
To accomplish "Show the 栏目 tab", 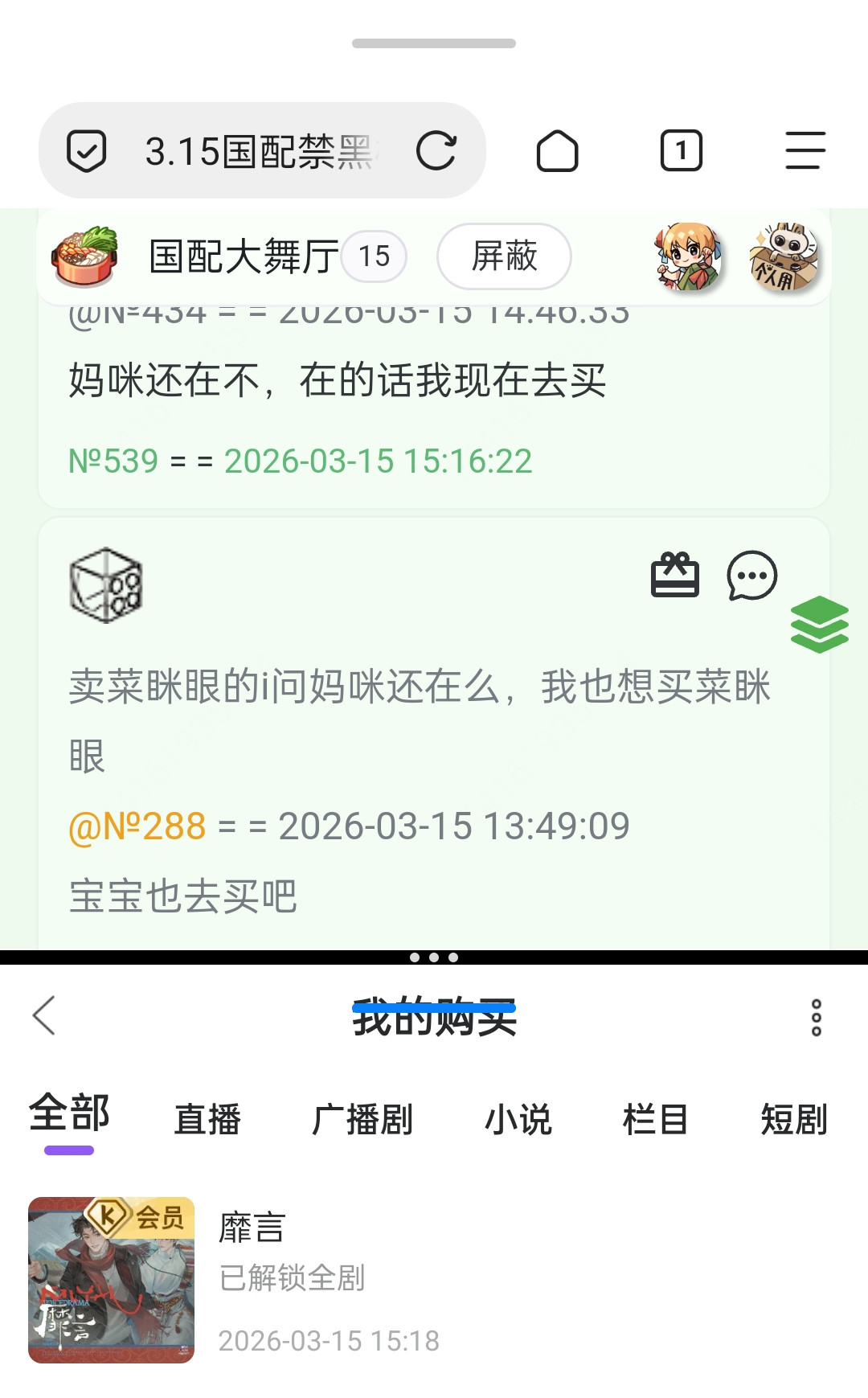I will pos(655,1119).
